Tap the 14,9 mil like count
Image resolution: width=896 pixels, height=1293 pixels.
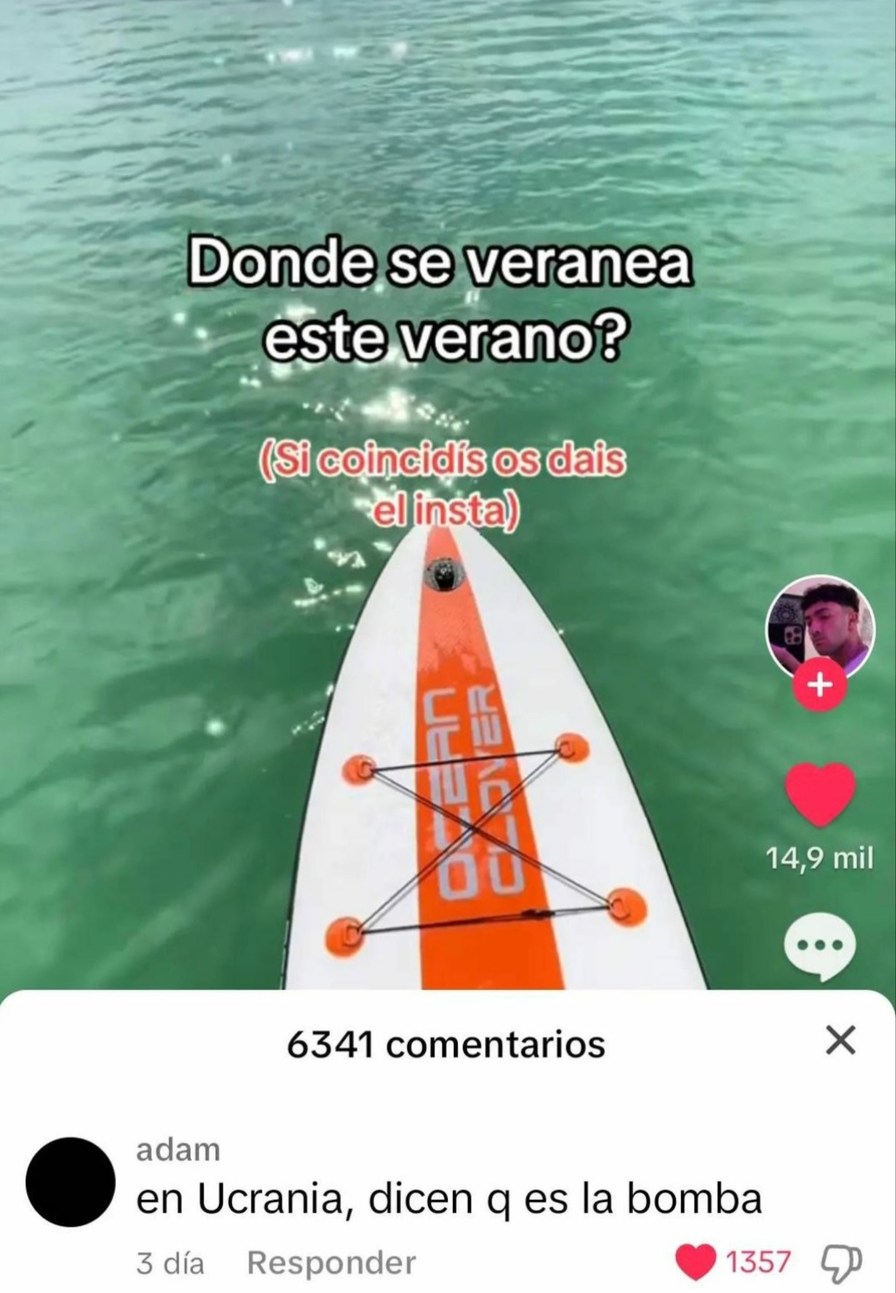point(820,855)
